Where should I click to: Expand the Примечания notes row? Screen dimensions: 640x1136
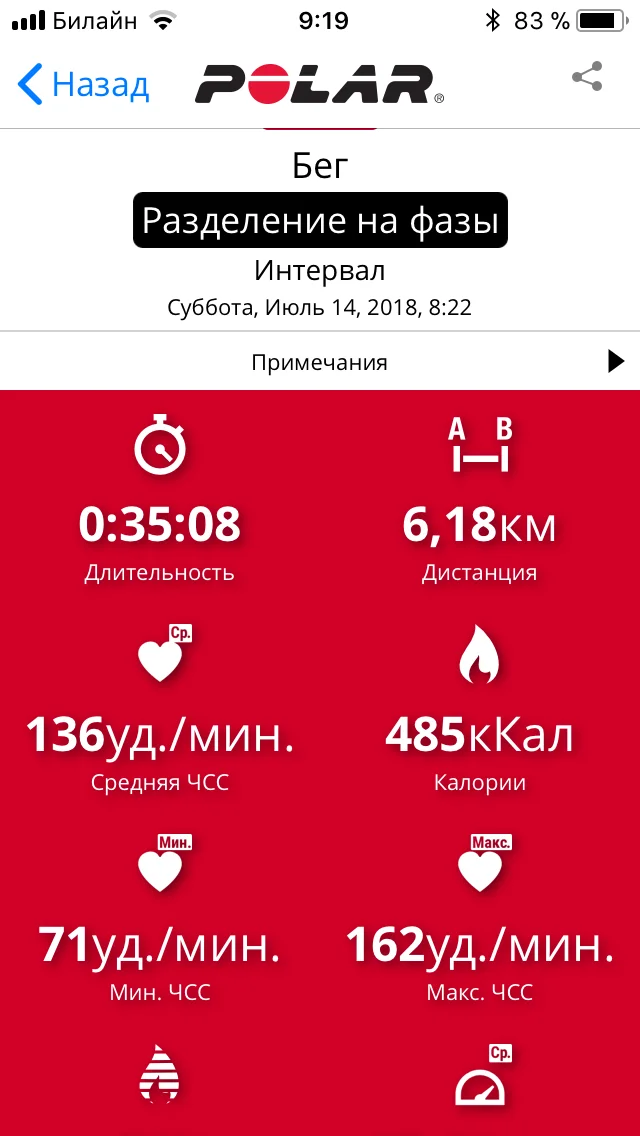pos(320,362)
